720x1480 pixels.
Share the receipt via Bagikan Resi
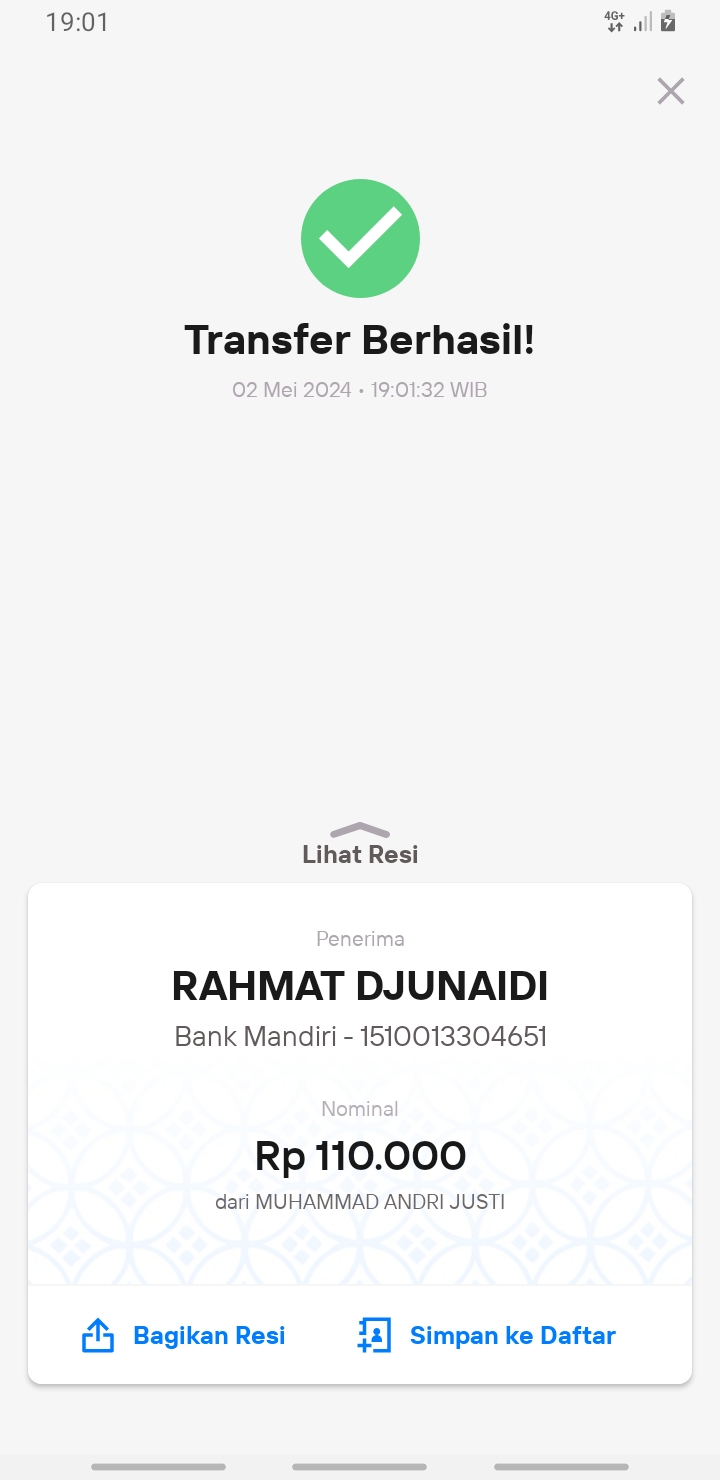pos(183,1335)
